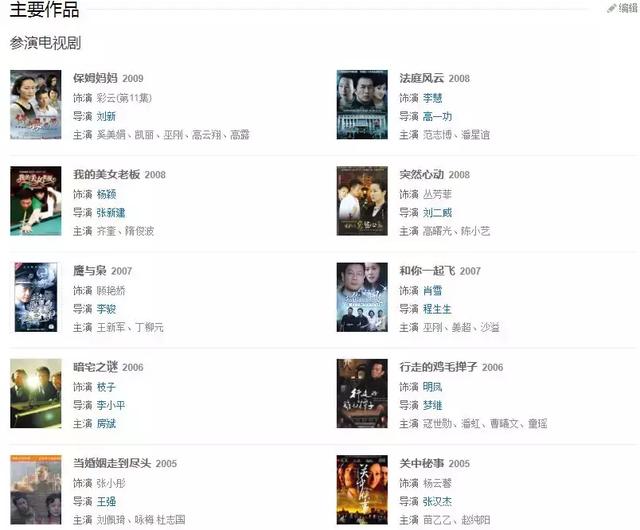Open director link 李骏

click(x=106, y=309)
